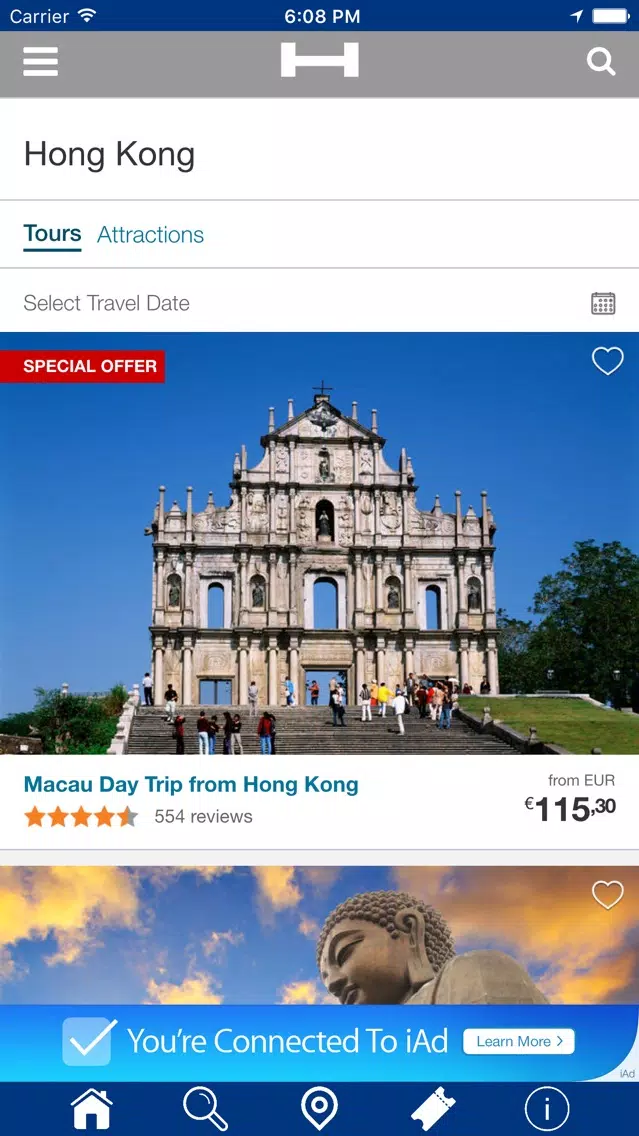Open the map pin location tab

(319, 1109)
